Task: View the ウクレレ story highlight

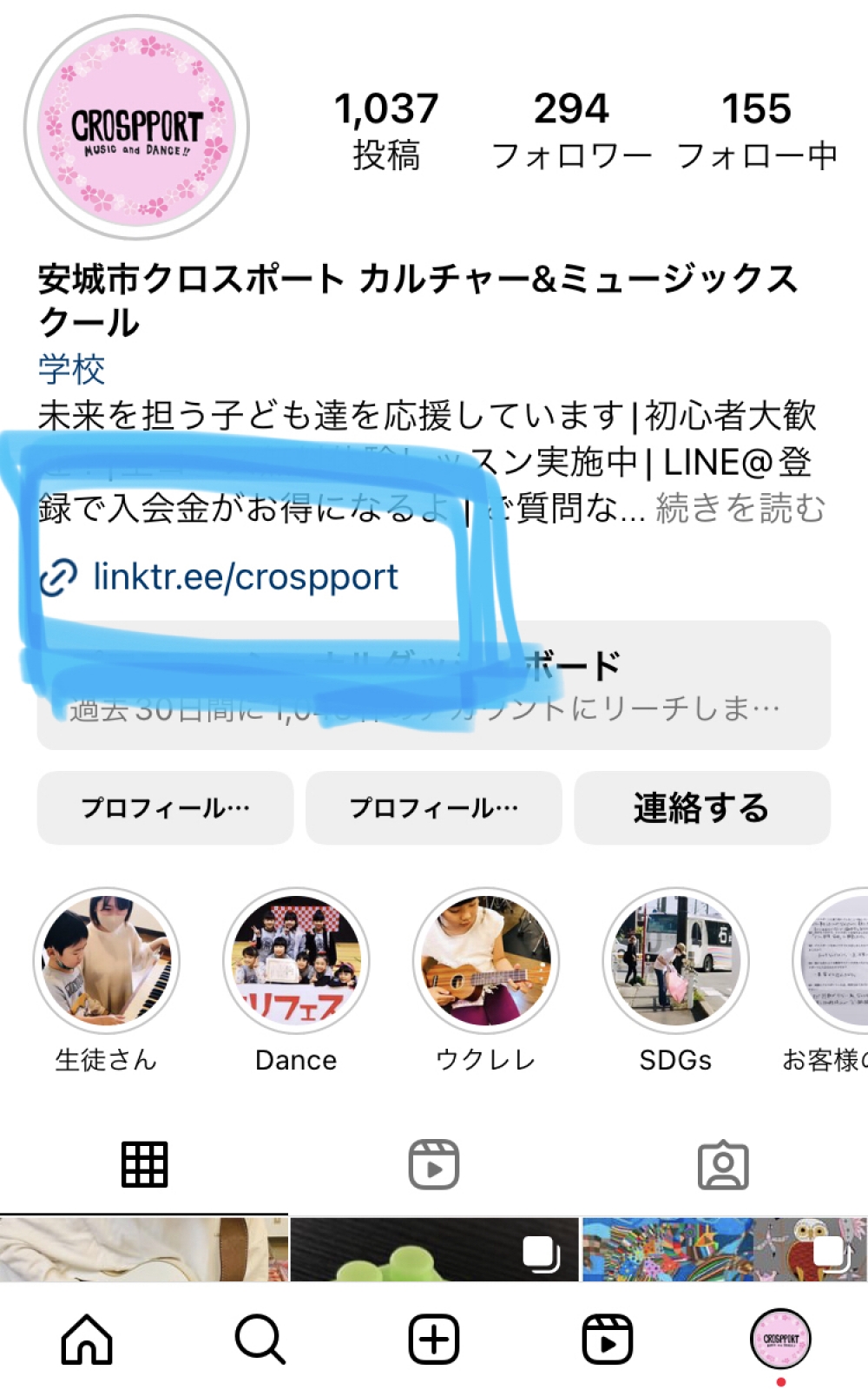Action: 485,961
